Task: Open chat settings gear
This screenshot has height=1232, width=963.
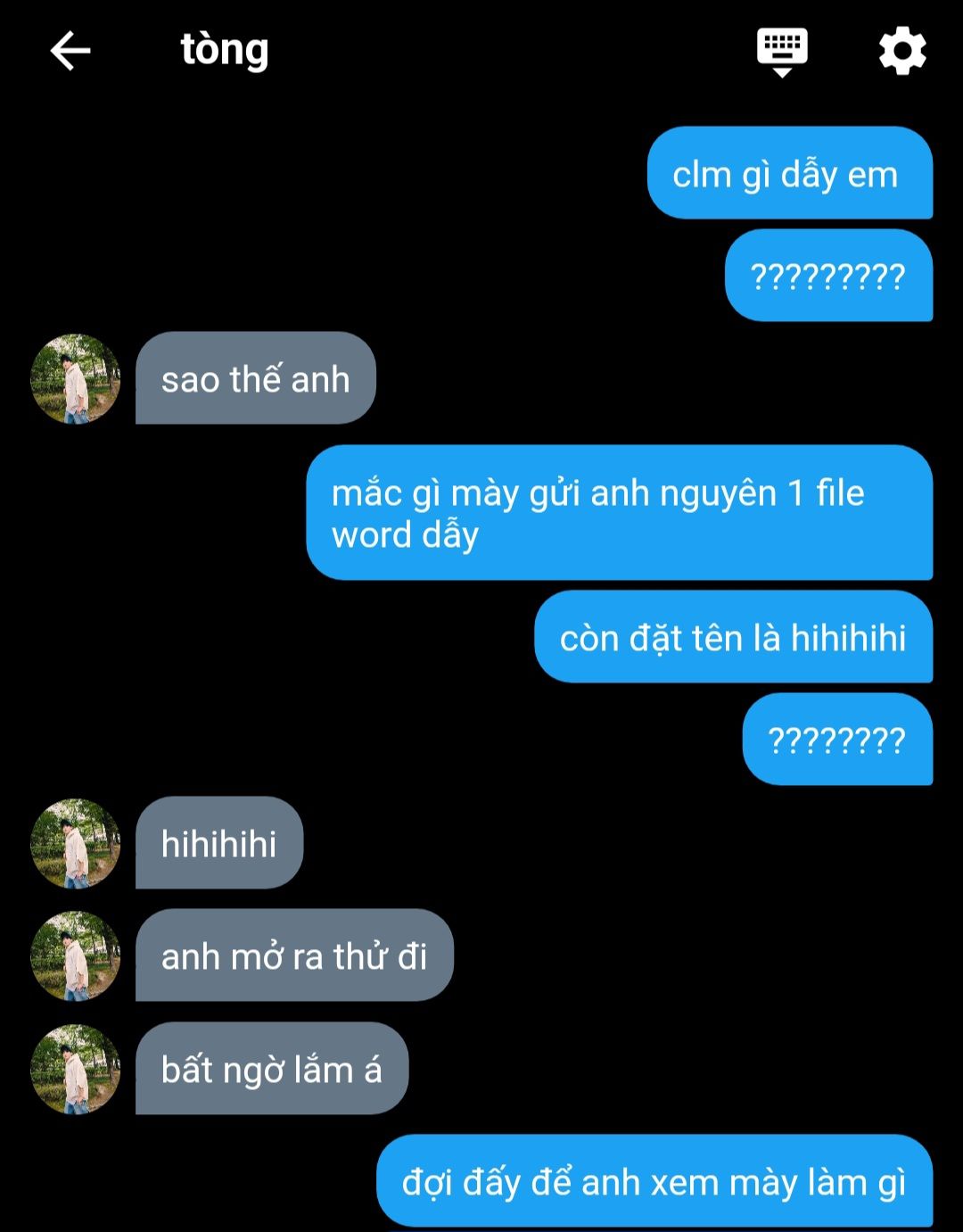Action: point(902,51)
